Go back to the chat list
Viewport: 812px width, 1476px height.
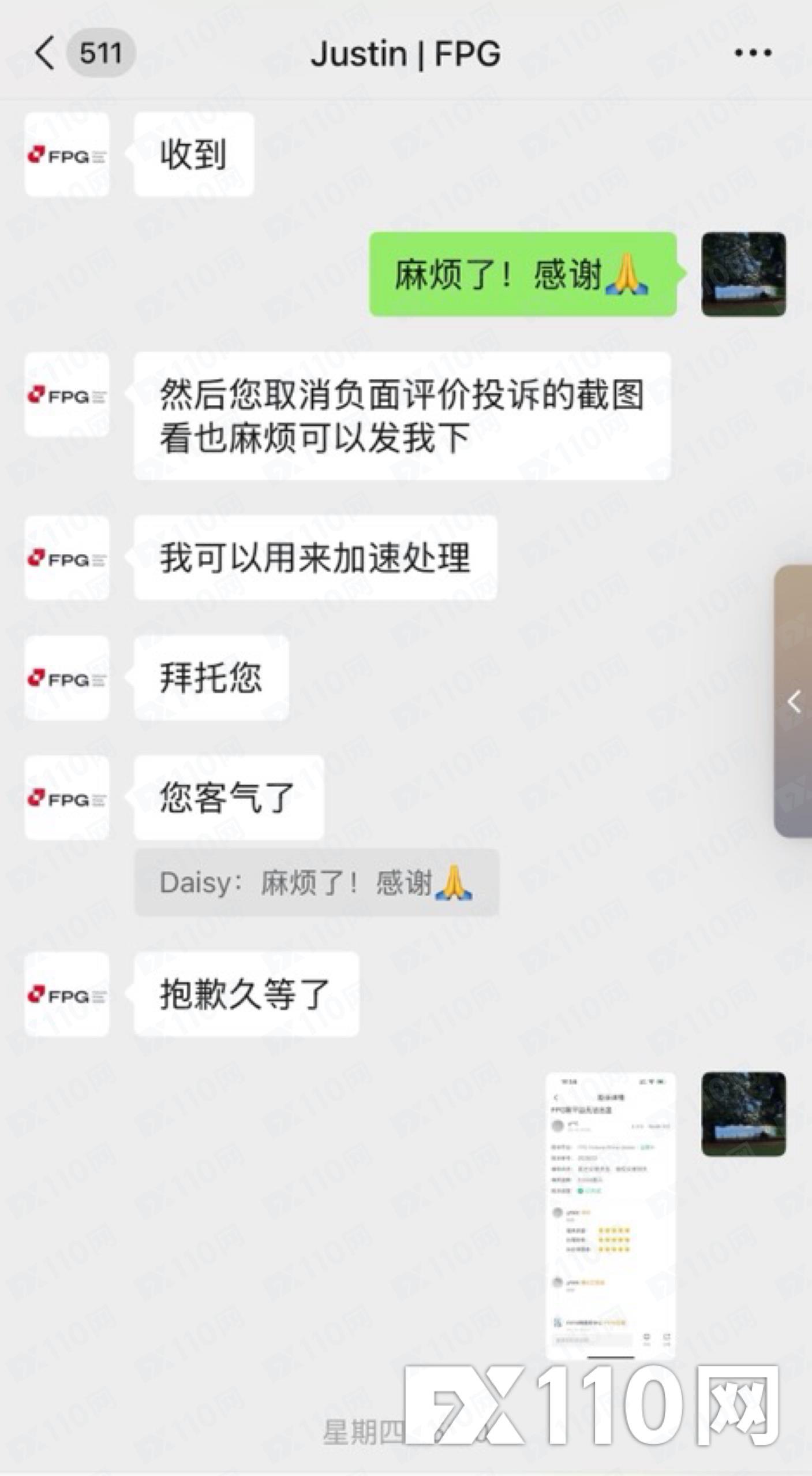pos(45,53)
